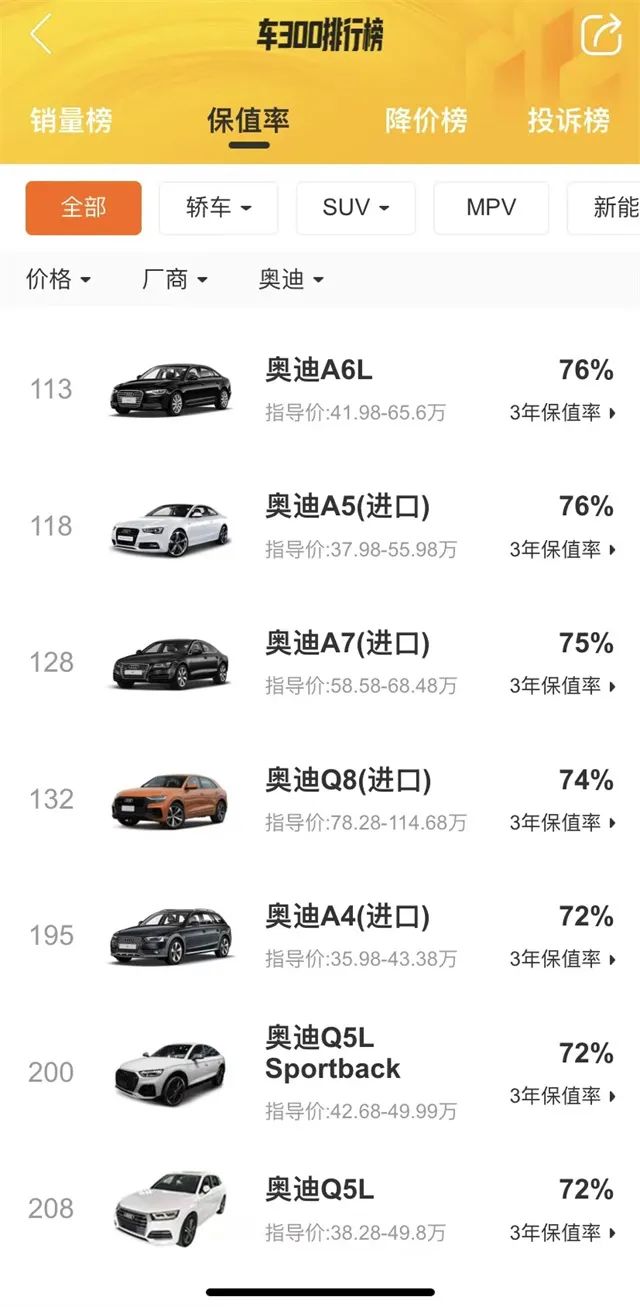Viewport: 640px width, 1307px height.
Task: Select 奥迪Q8(进口) from the list
Action: coord(347,780)
